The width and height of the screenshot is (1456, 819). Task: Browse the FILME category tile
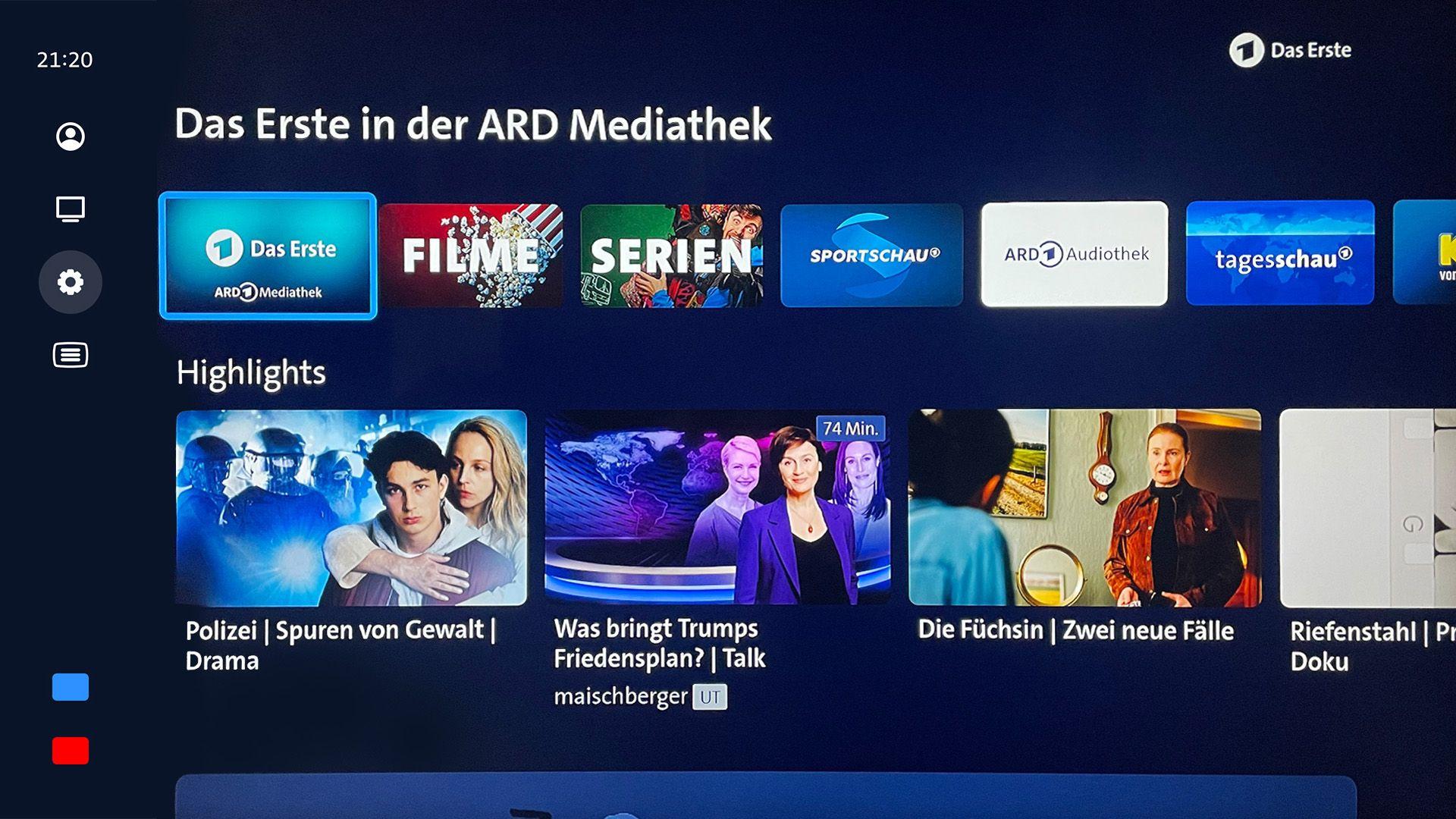tap(472, 256)
